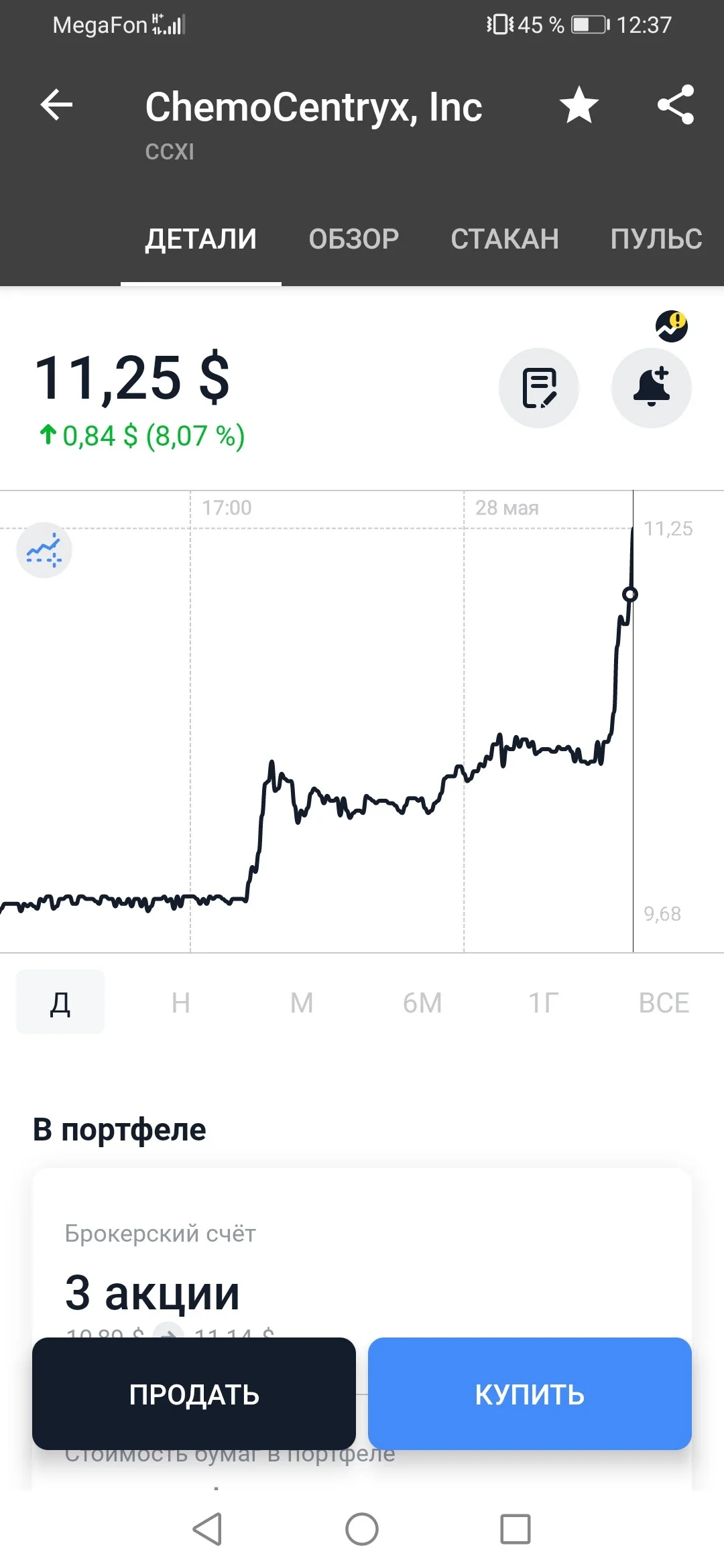Screen dimensions: 724x1568
Task: Go back using the top arrow
Action: (x=56, y=105)
